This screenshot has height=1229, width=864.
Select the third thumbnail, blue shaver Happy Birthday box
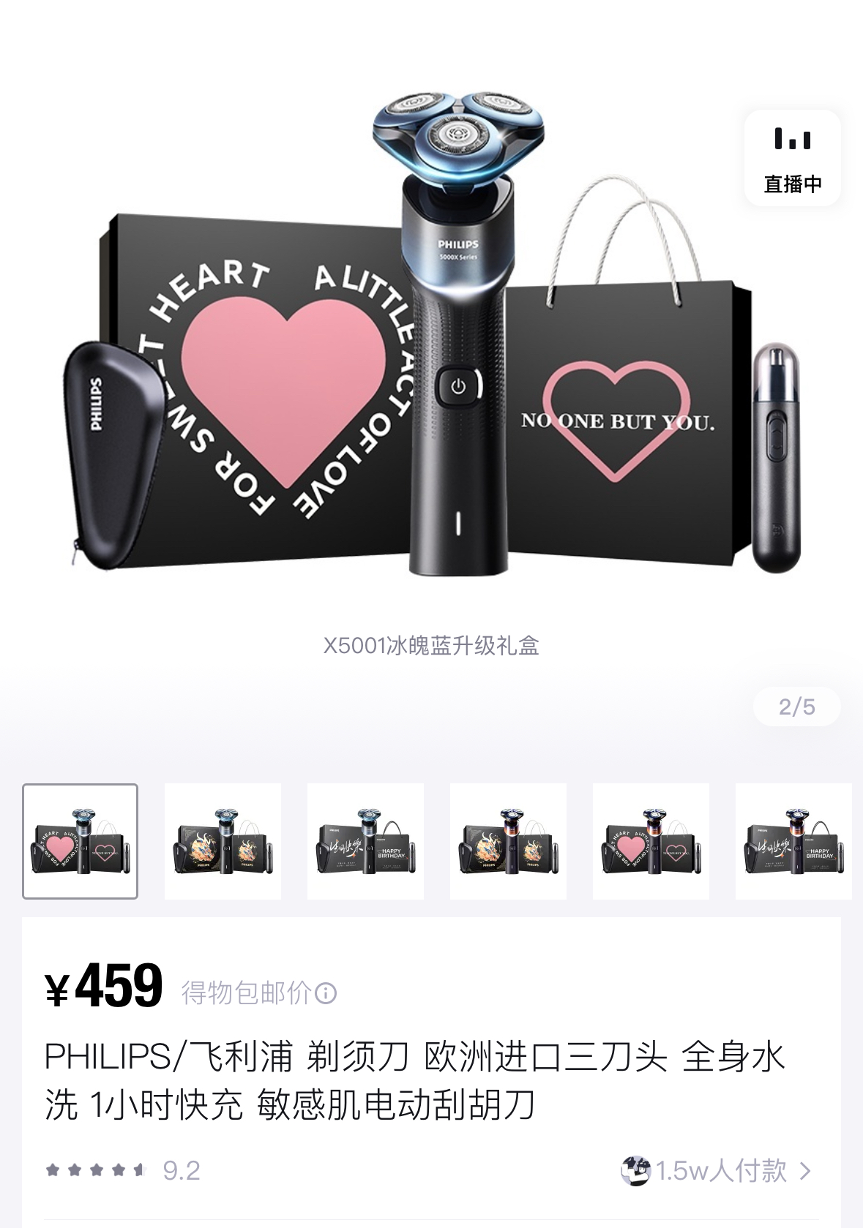[365, 841]
